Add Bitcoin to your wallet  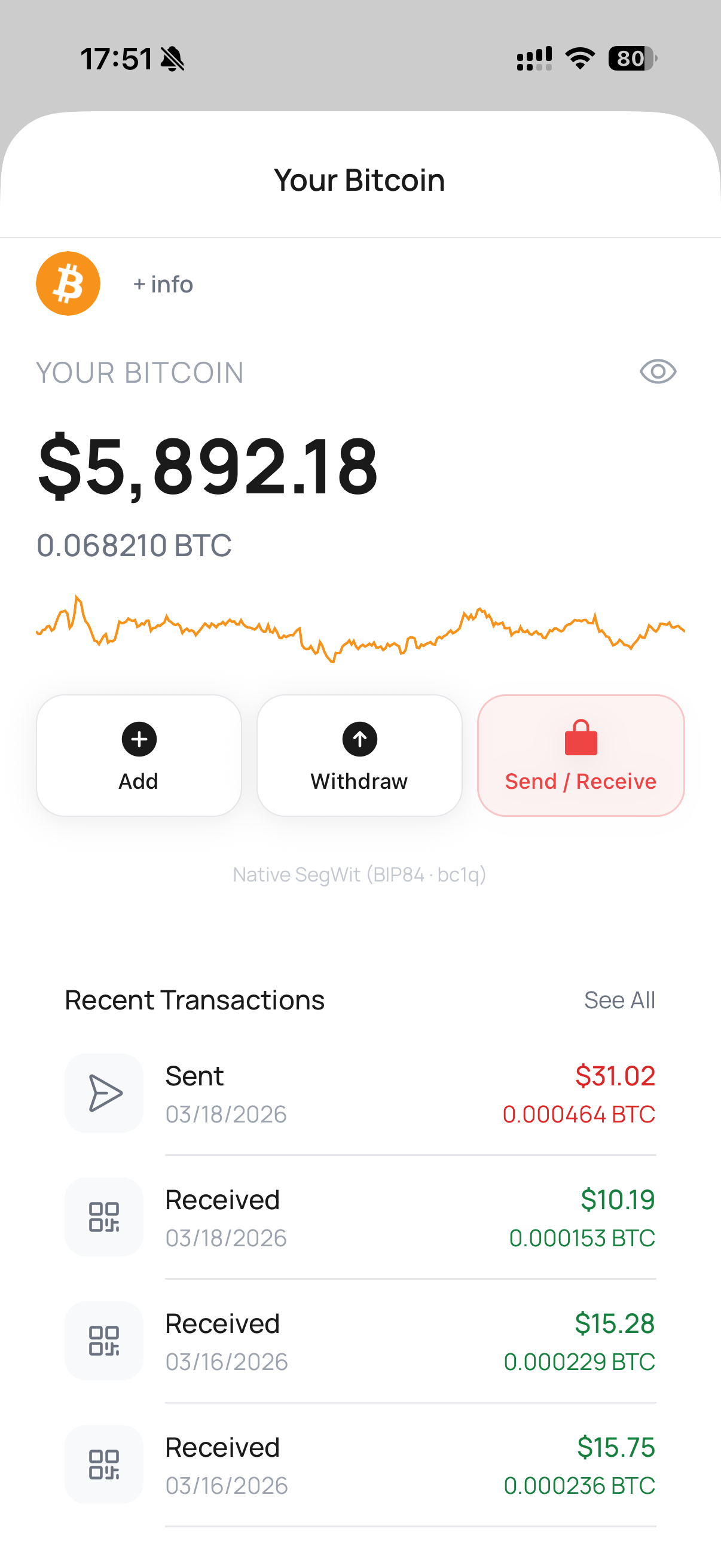point(139,755)
